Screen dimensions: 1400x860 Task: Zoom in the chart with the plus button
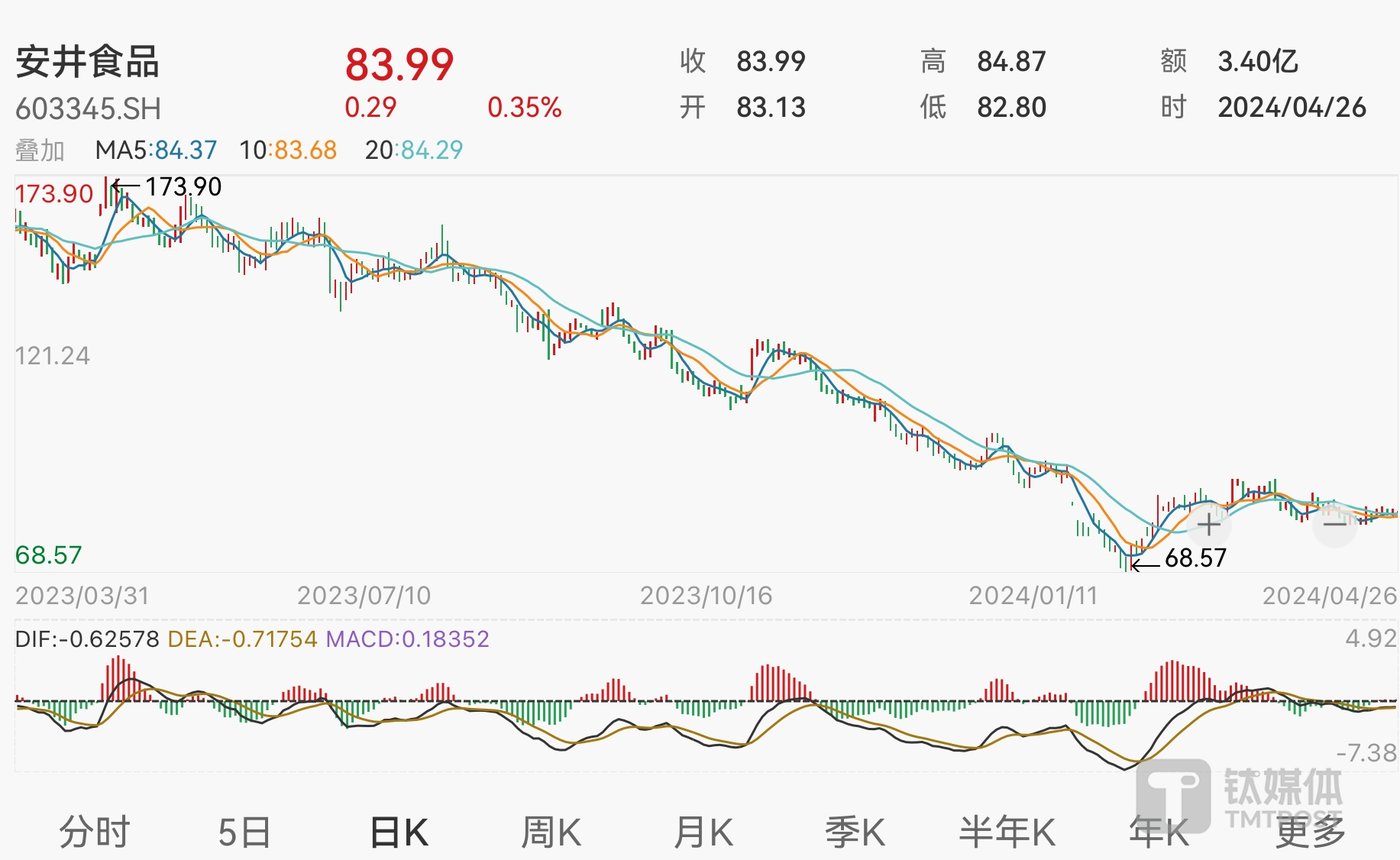click(x=1209, y=523)
